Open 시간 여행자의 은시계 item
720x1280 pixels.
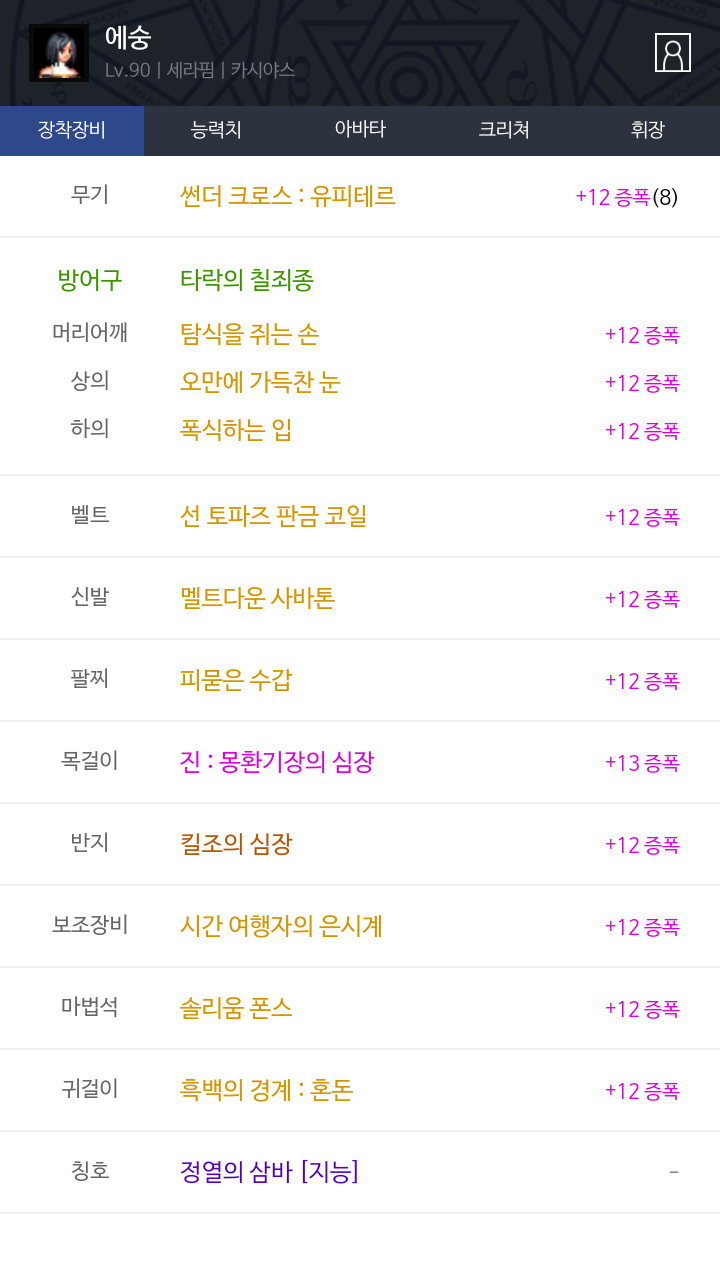(x=281, y=926)
